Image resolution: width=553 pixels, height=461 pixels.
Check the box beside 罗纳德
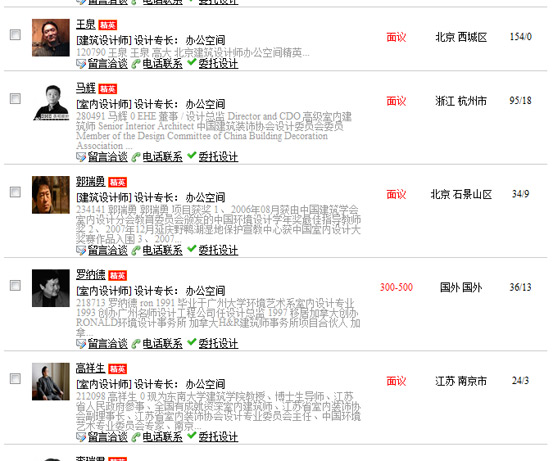tap(15, 285)
